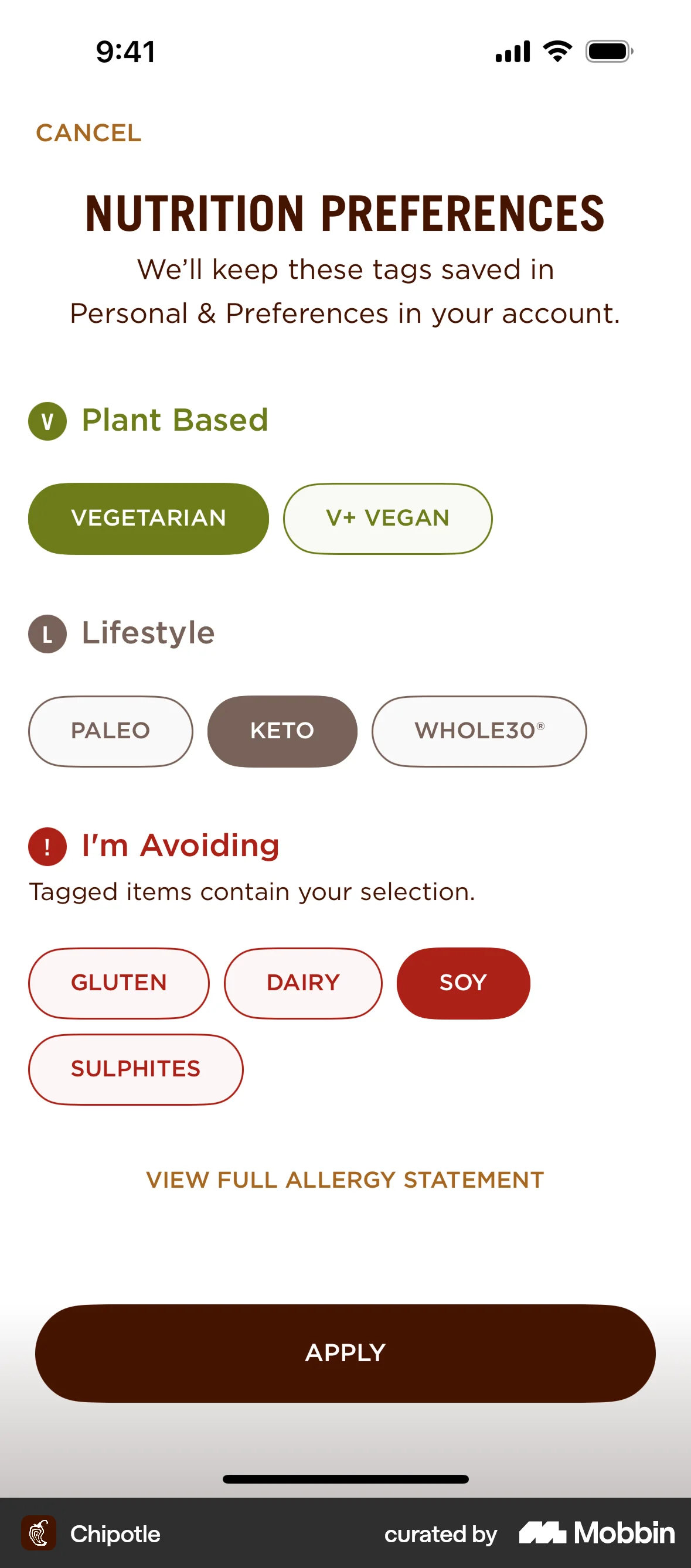Apply the selected nutrition preferences
691x1568 pixels.
345,1352
